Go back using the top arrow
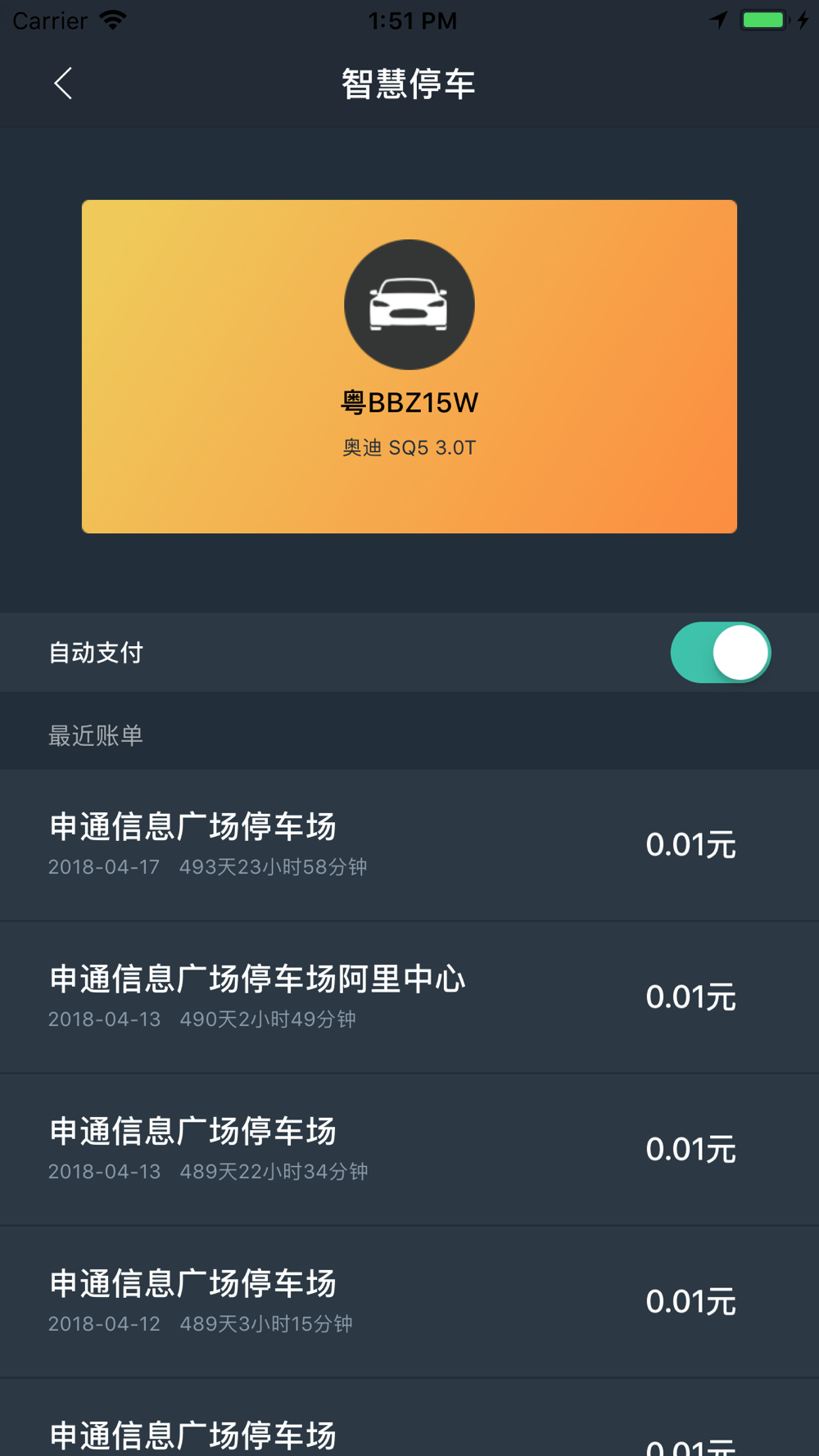Viewport: 819px width, 1456px height. 63,84
